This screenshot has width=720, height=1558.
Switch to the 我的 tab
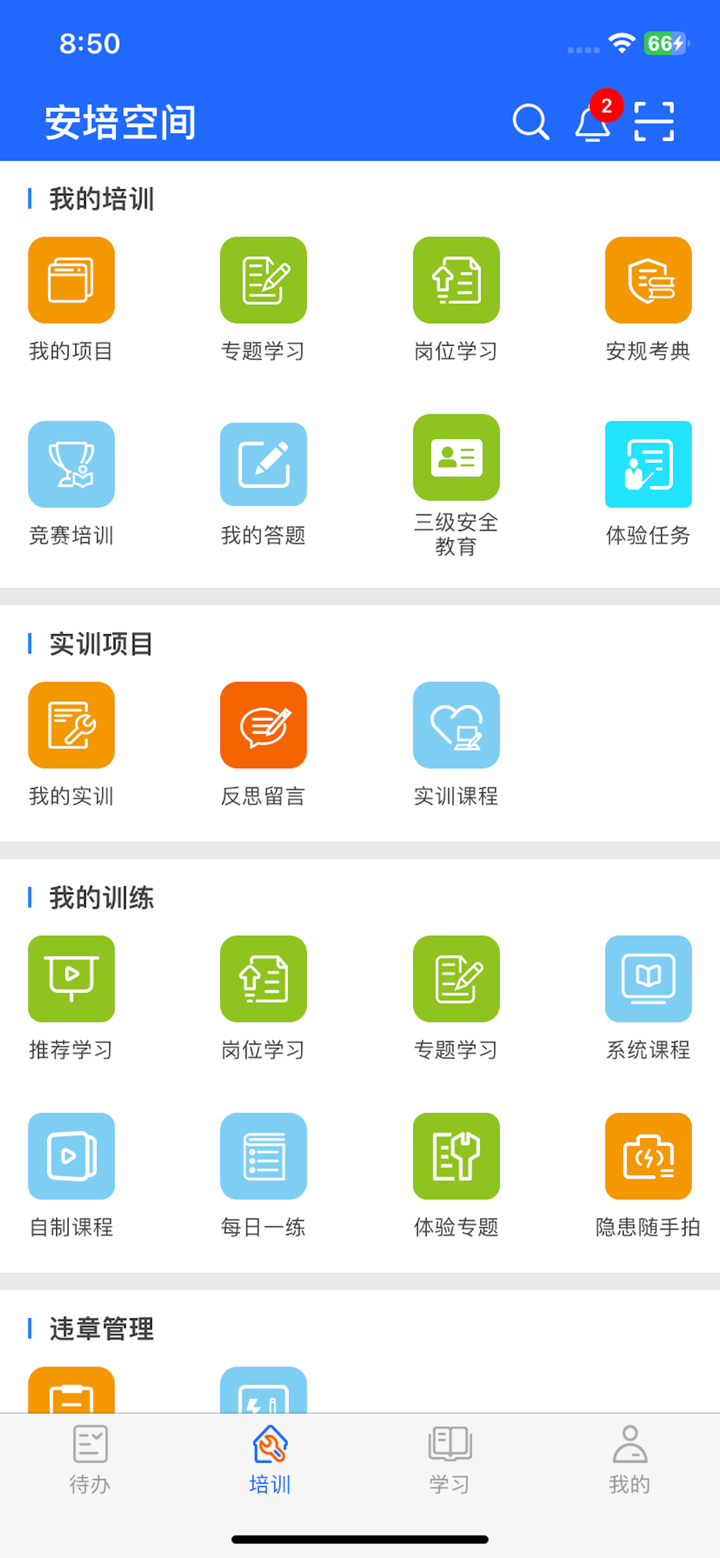coord(629,1460)
